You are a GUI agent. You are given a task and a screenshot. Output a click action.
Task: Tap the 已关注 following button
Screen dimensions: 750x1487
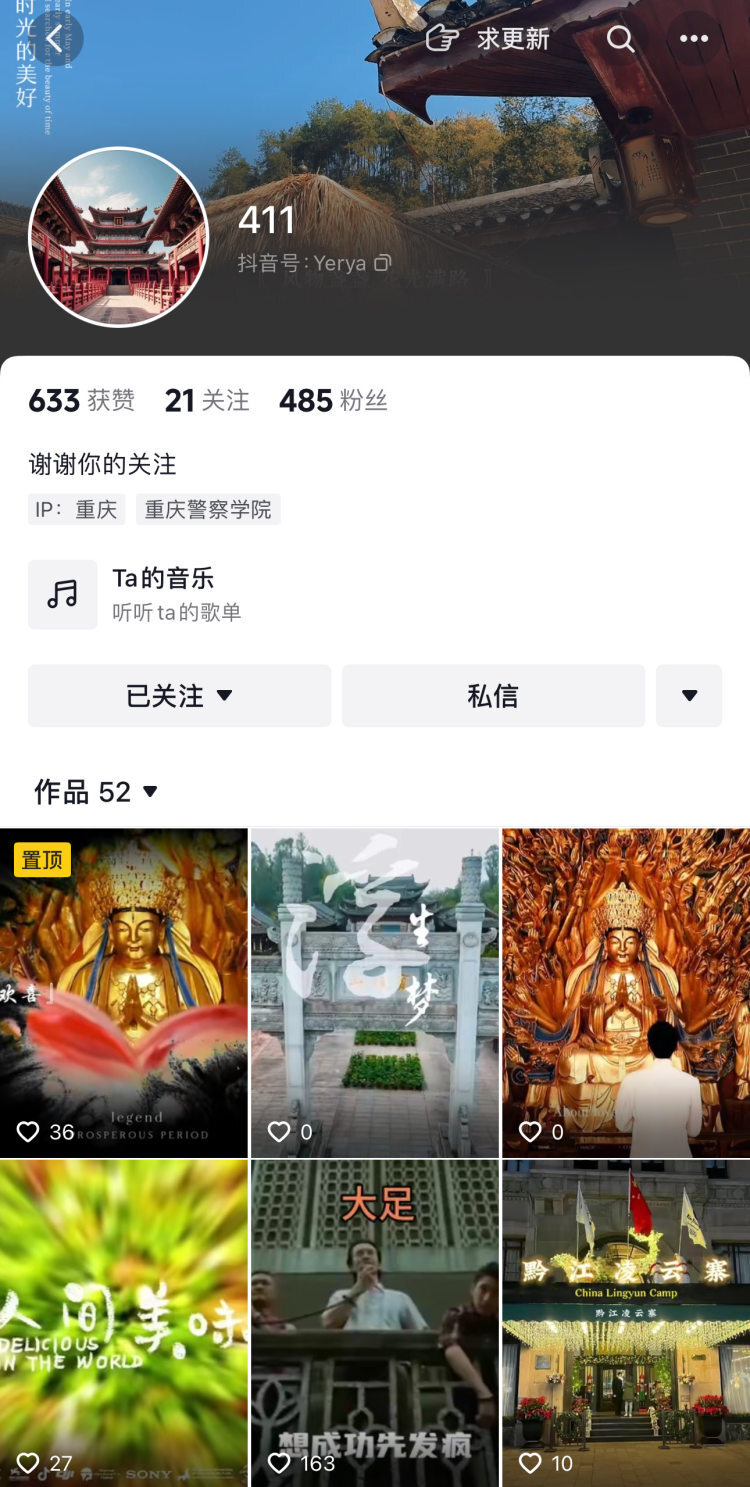pyautogui.click(x=179, y=696)
